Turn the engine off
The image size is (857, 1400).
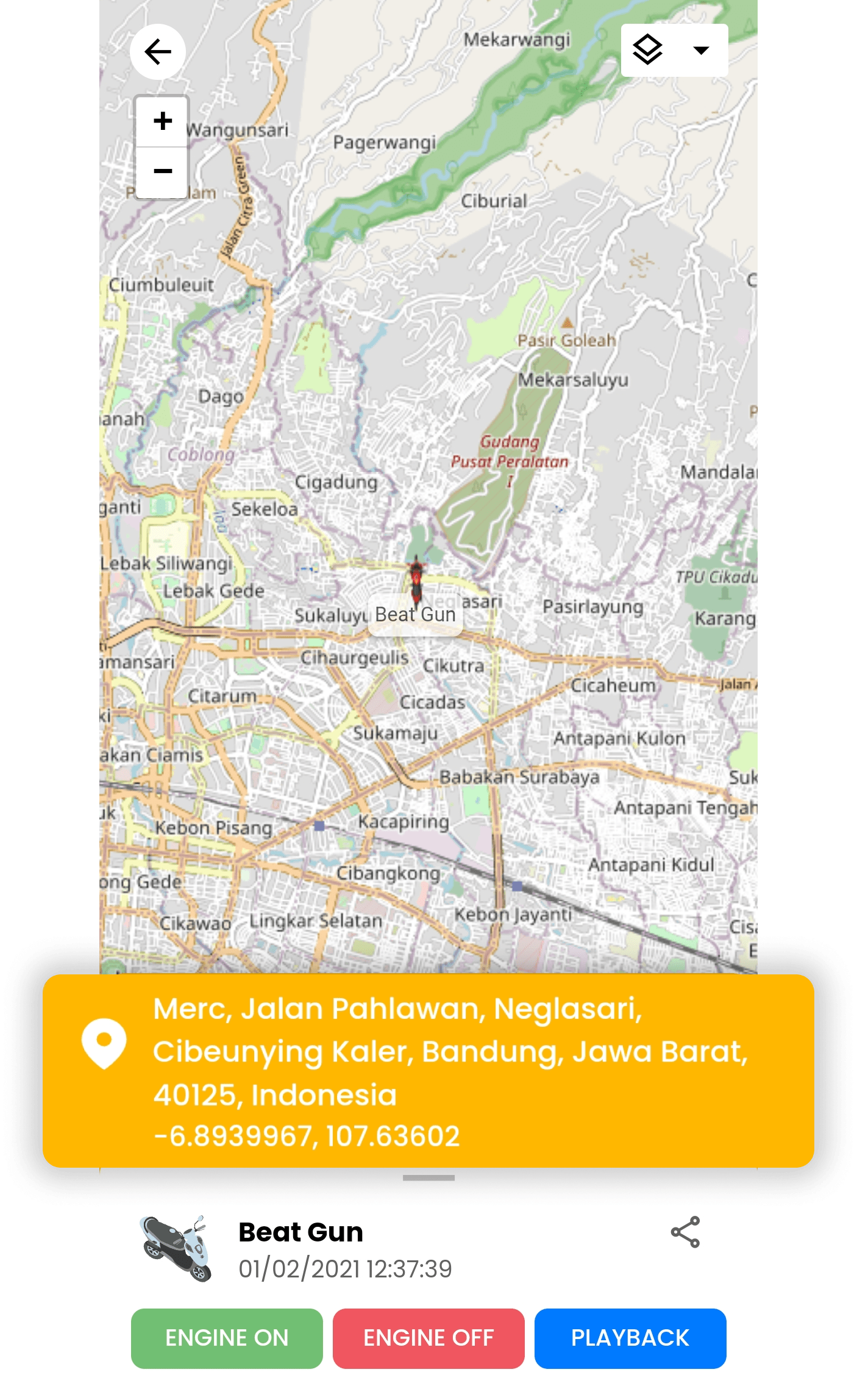click(x=428, y=1338)
